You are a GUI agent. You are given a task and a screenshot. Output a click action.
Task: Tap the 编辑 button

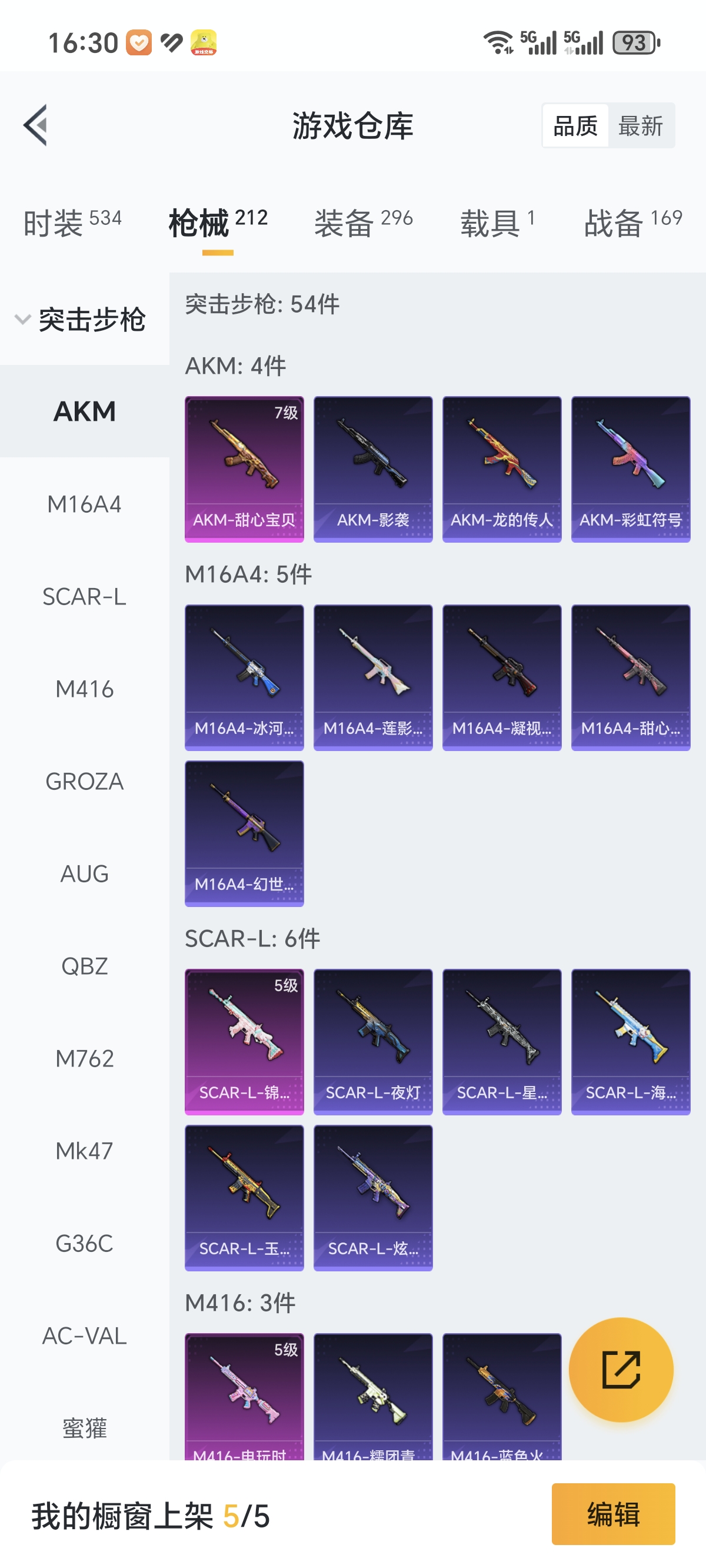pyautogui.click(x=613, y=1514)
